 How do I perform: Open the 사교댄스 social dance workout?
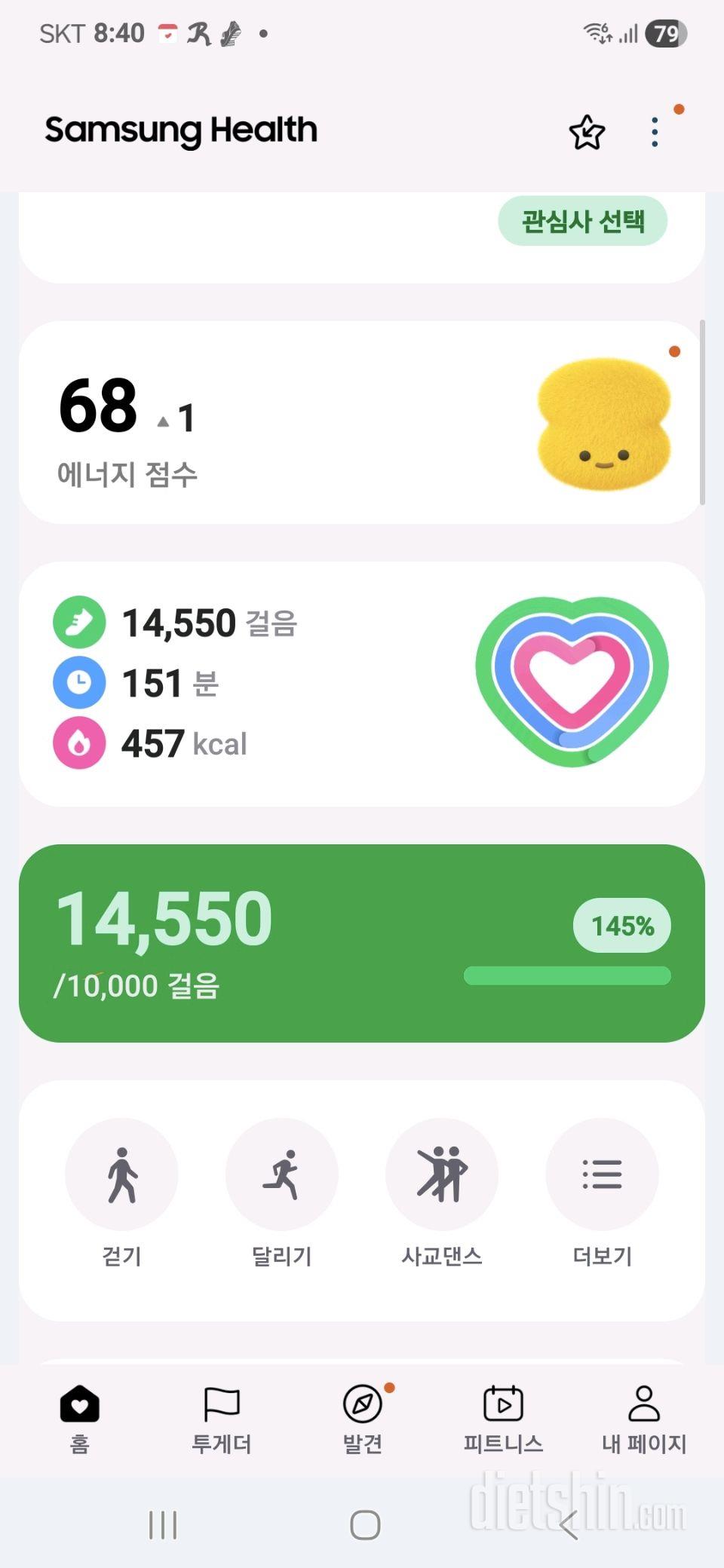tap(443, 1173)
